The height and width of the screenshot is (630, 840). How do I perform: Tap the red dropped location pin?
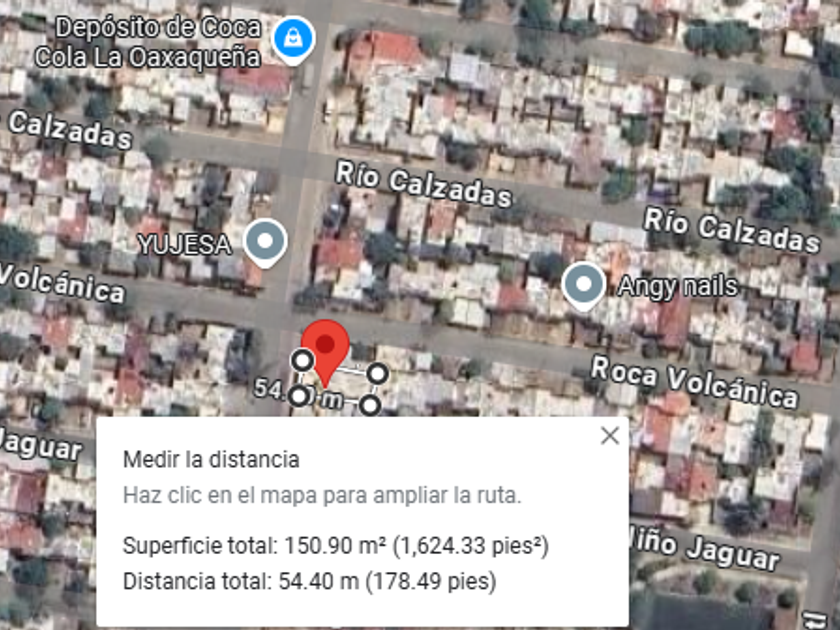point(326,348)
